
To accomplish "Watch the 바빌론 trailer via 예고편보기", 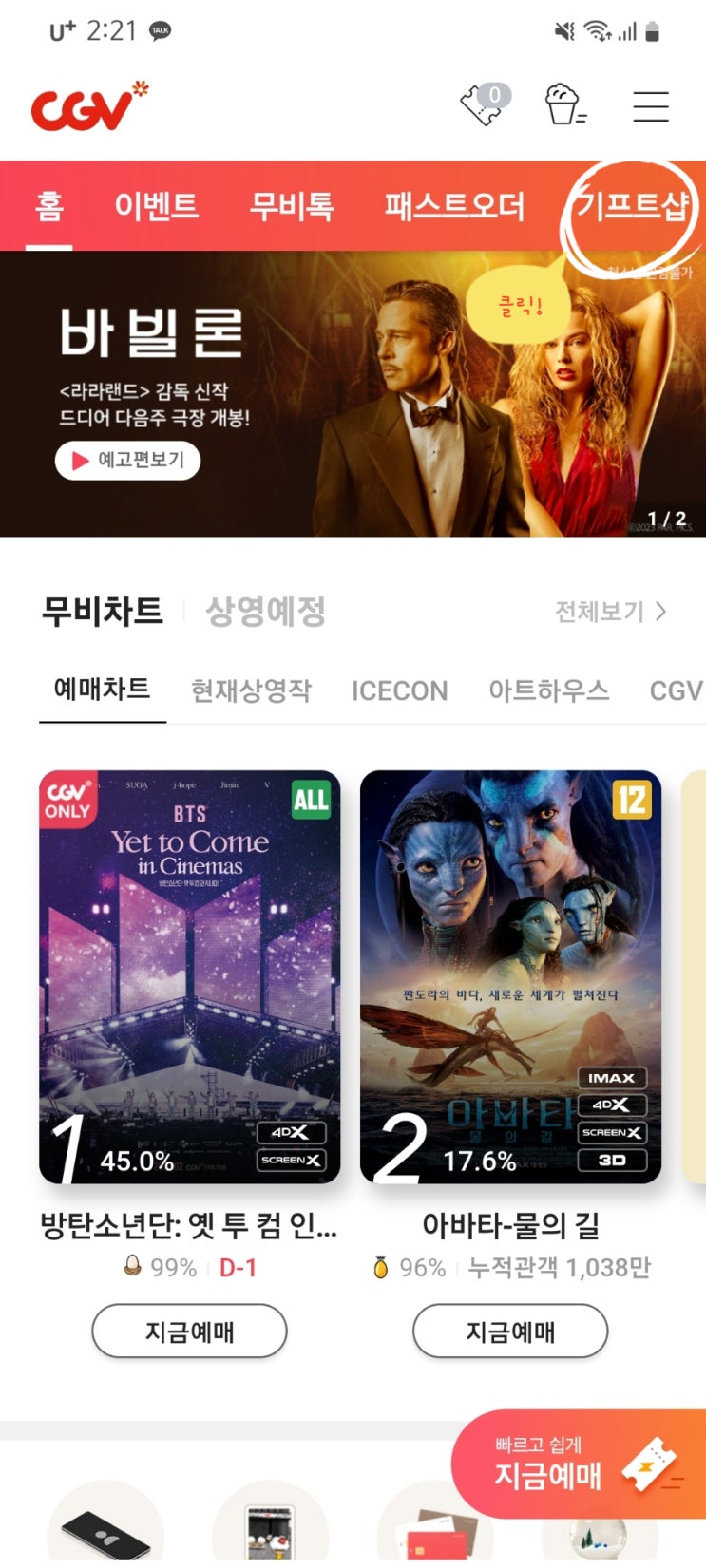I will tap(127, 461).
